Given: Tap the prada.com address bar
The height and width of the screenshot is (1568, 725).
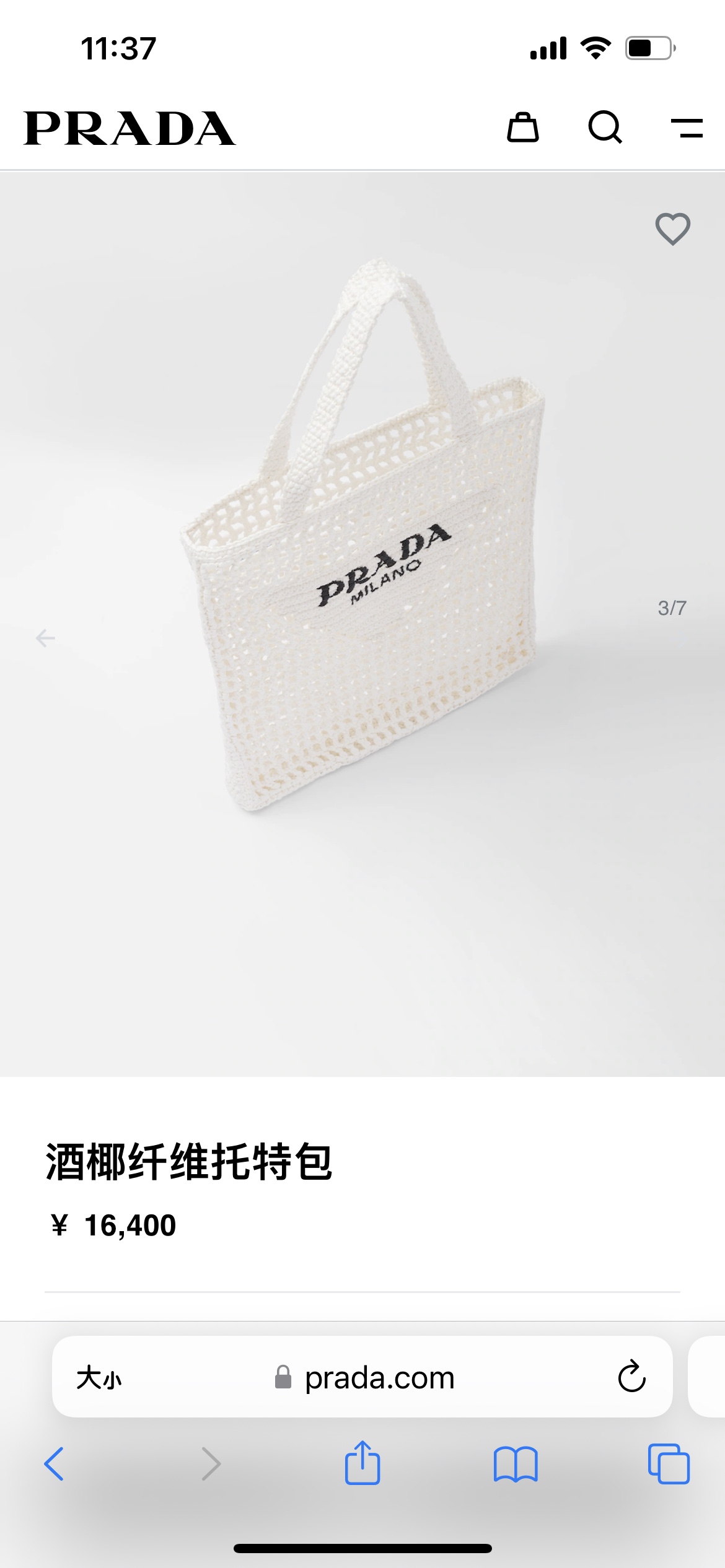Looking at the screenshot, I should coord(379,1379).
